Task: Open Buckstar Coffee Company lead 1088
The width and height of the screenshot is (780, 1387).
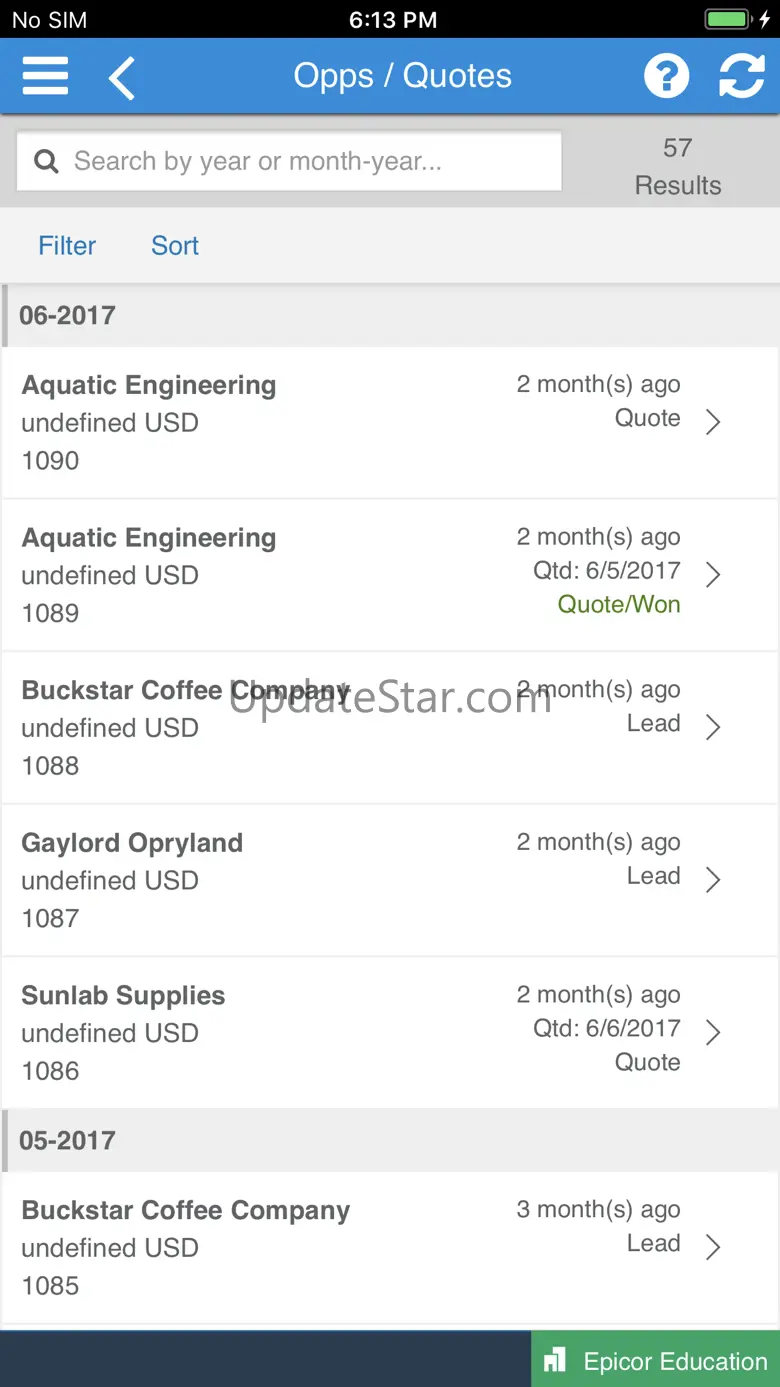Action: (x=390, y=728)
